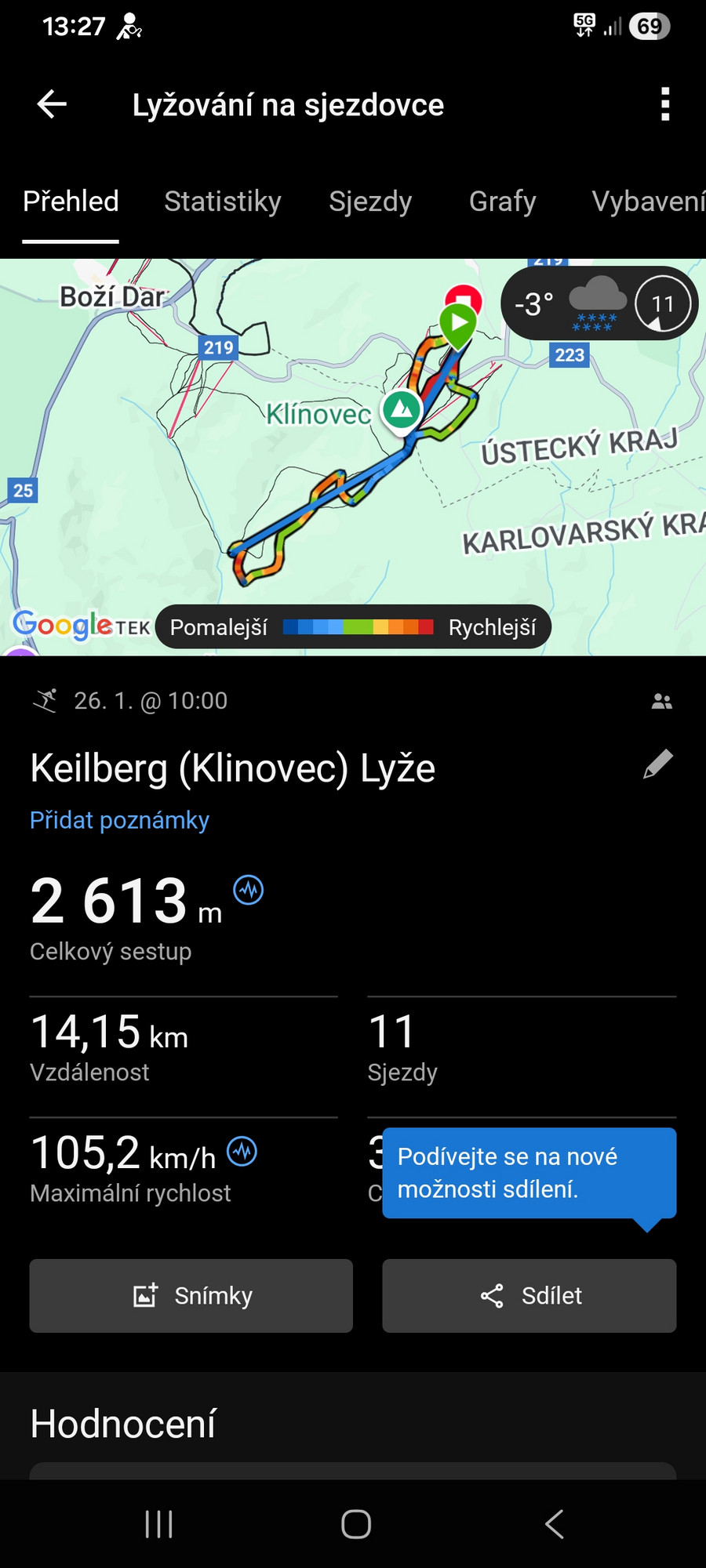Open the three-dot overflow menu
The image size is (706, 1568).
coord(665,104)
